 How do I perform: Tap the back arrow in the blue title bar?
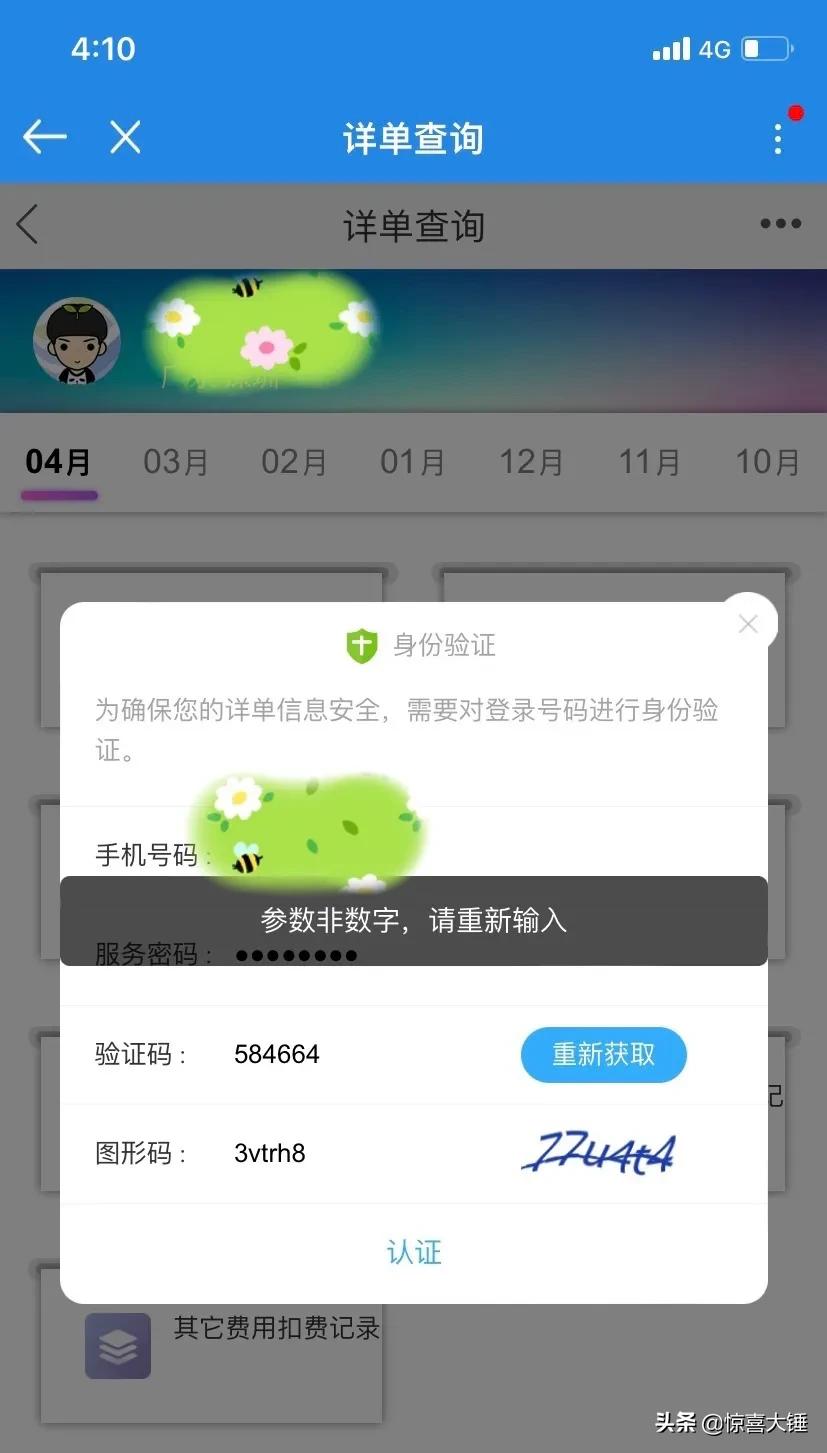click(x=43, y=137)
